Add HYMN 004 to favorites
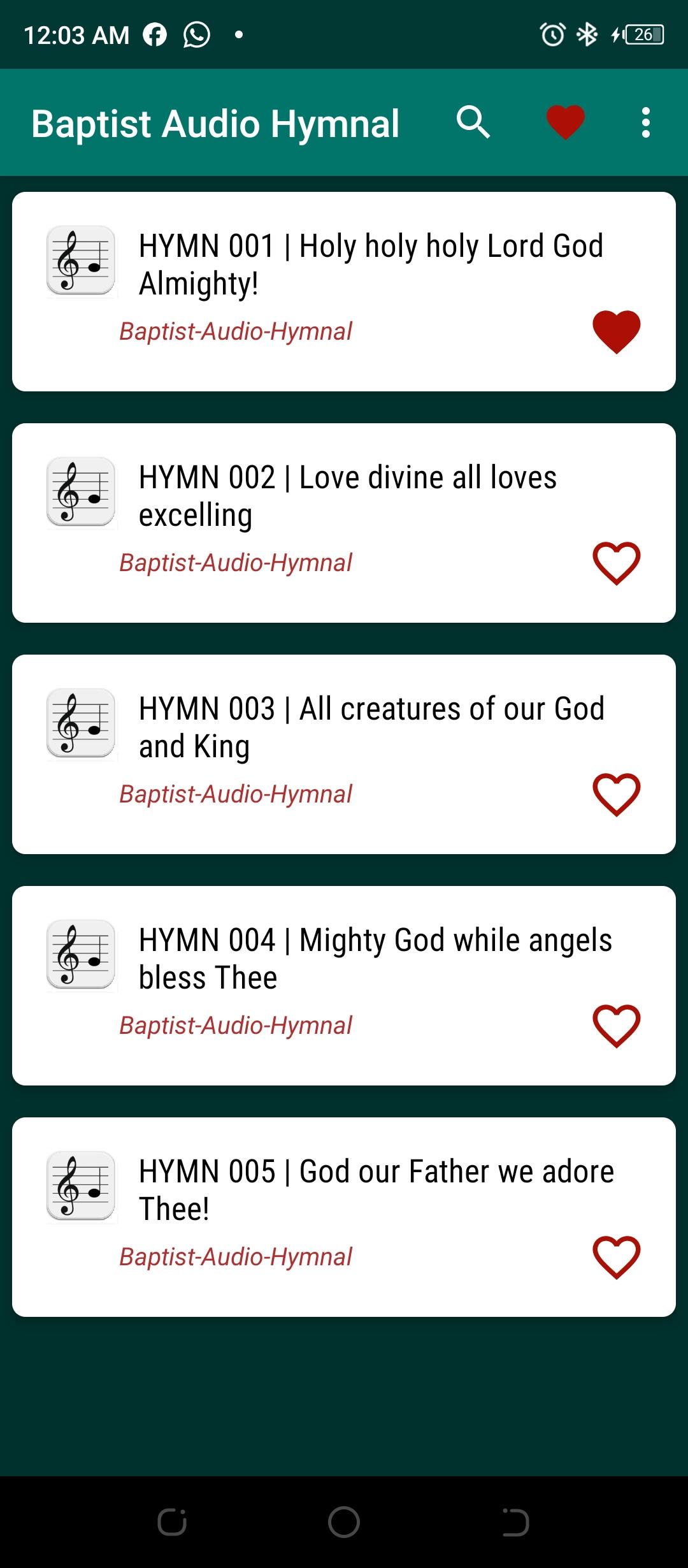Screen dimensions: 688x1568 tap(616, 1026)
